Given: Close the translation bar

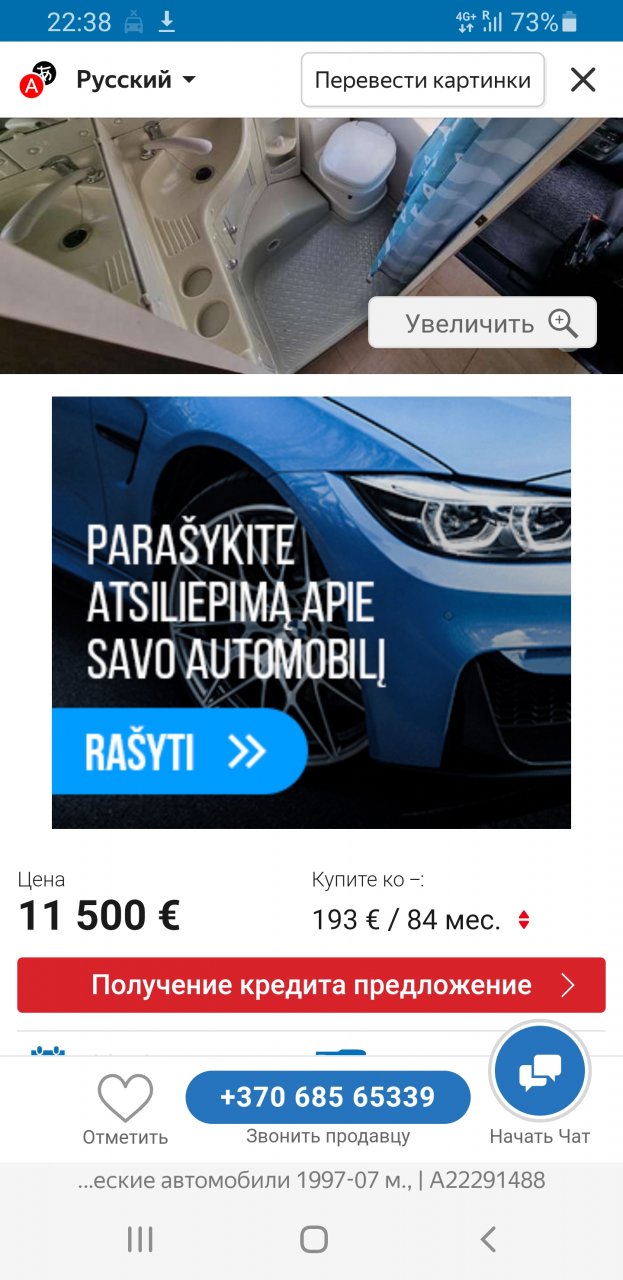Looking at the screenshot, I should pyautogui.click(x=583, y=80).
